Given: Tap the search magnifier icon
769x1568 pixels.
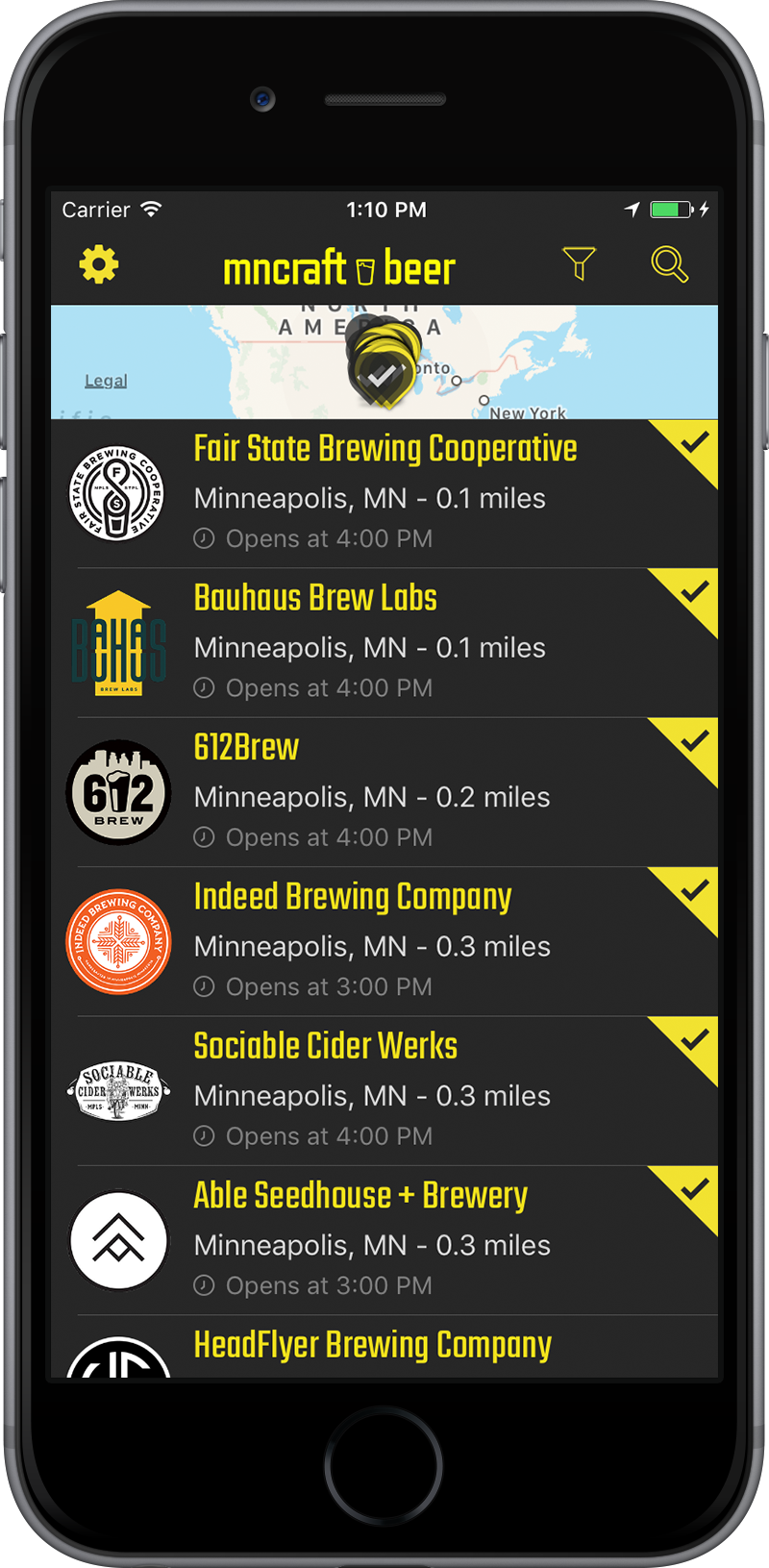Looking at the screenshot, I should tap(669, 263).
